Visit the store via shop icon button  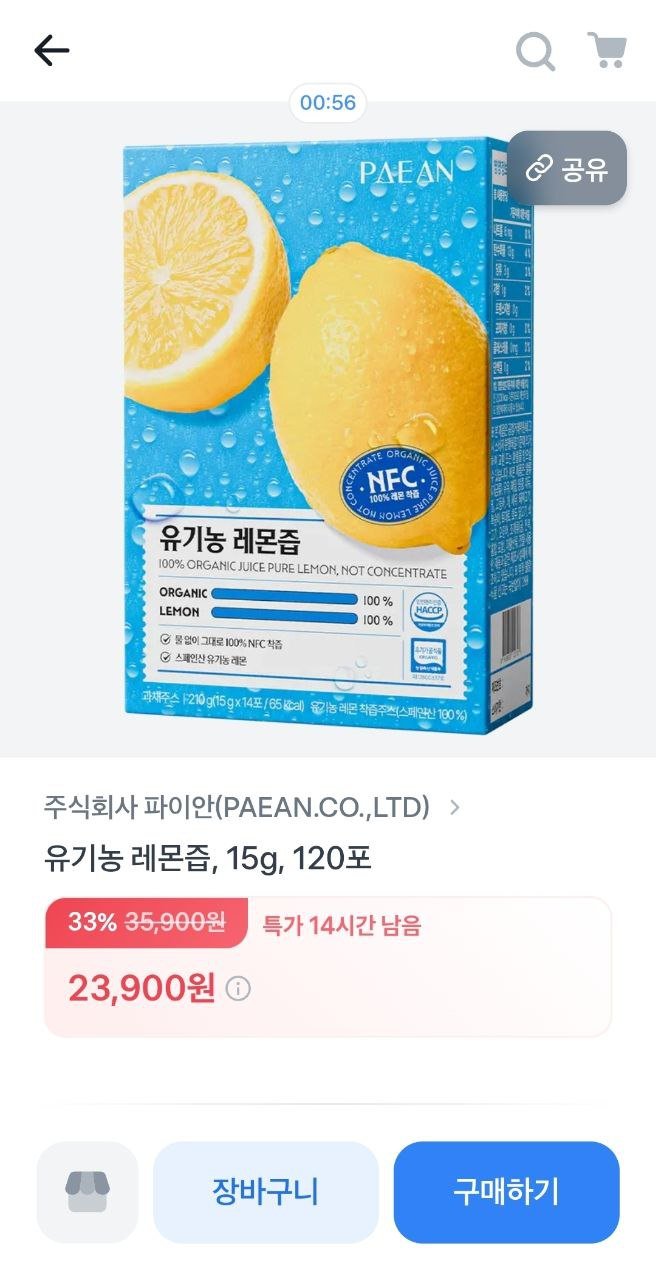(x=87, y=1192)
